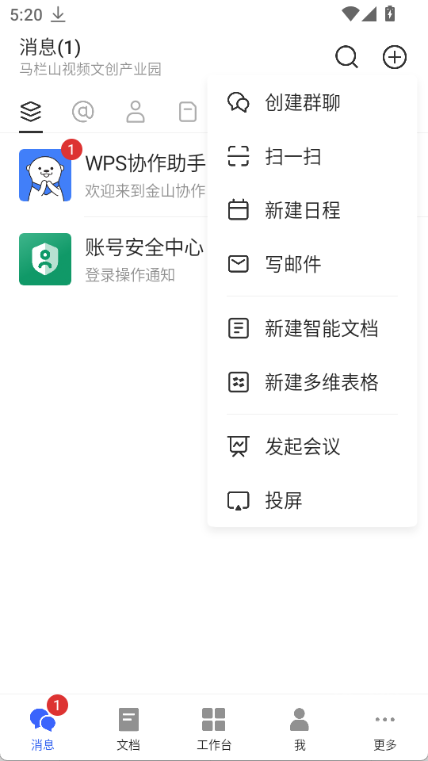This screenshot has height=761, width=428.
Task: Go to 文档 bottom tab
Action: click(129, 728)
